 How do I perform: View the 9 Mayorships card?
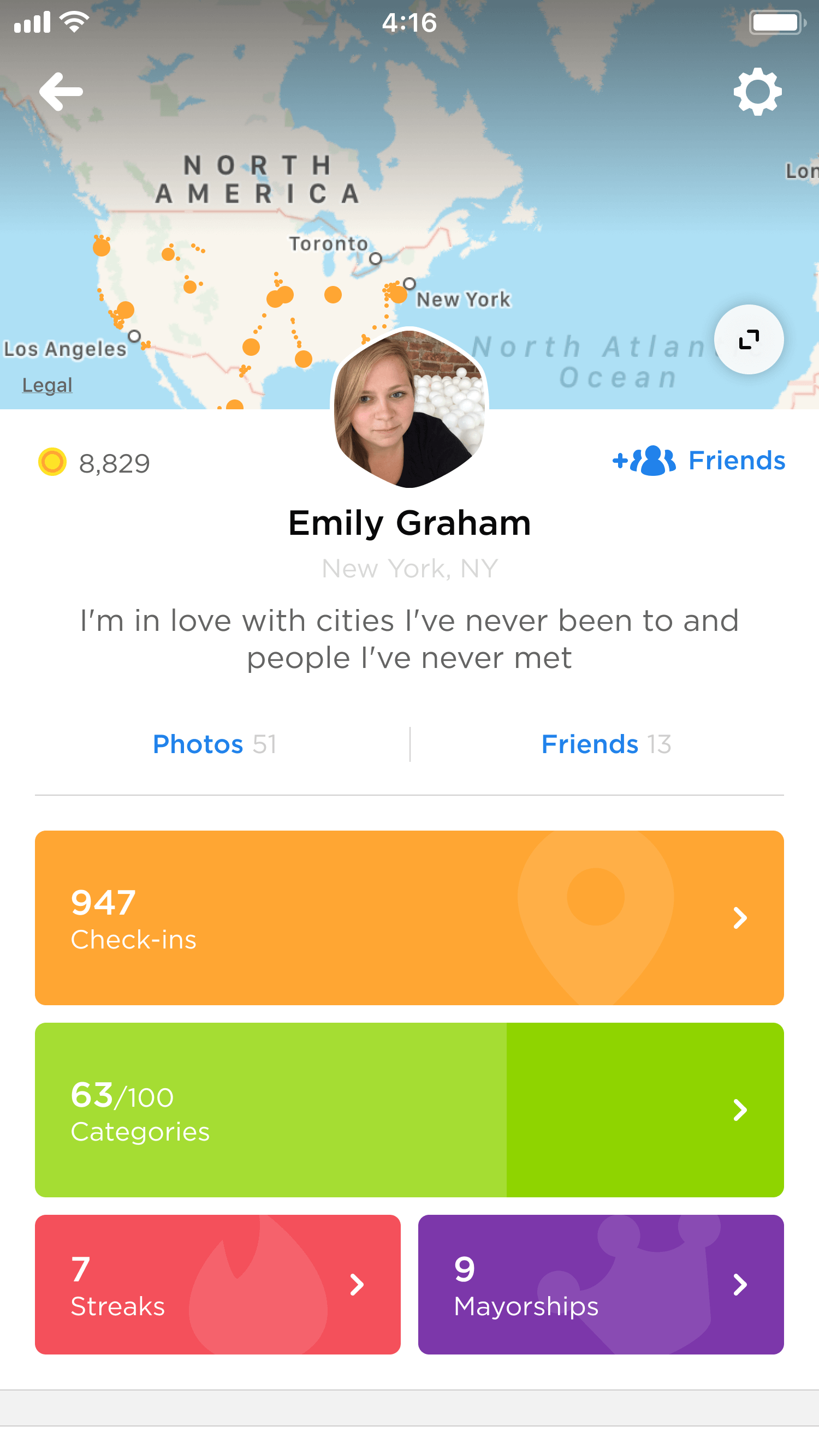click(x=601, y=1284)
